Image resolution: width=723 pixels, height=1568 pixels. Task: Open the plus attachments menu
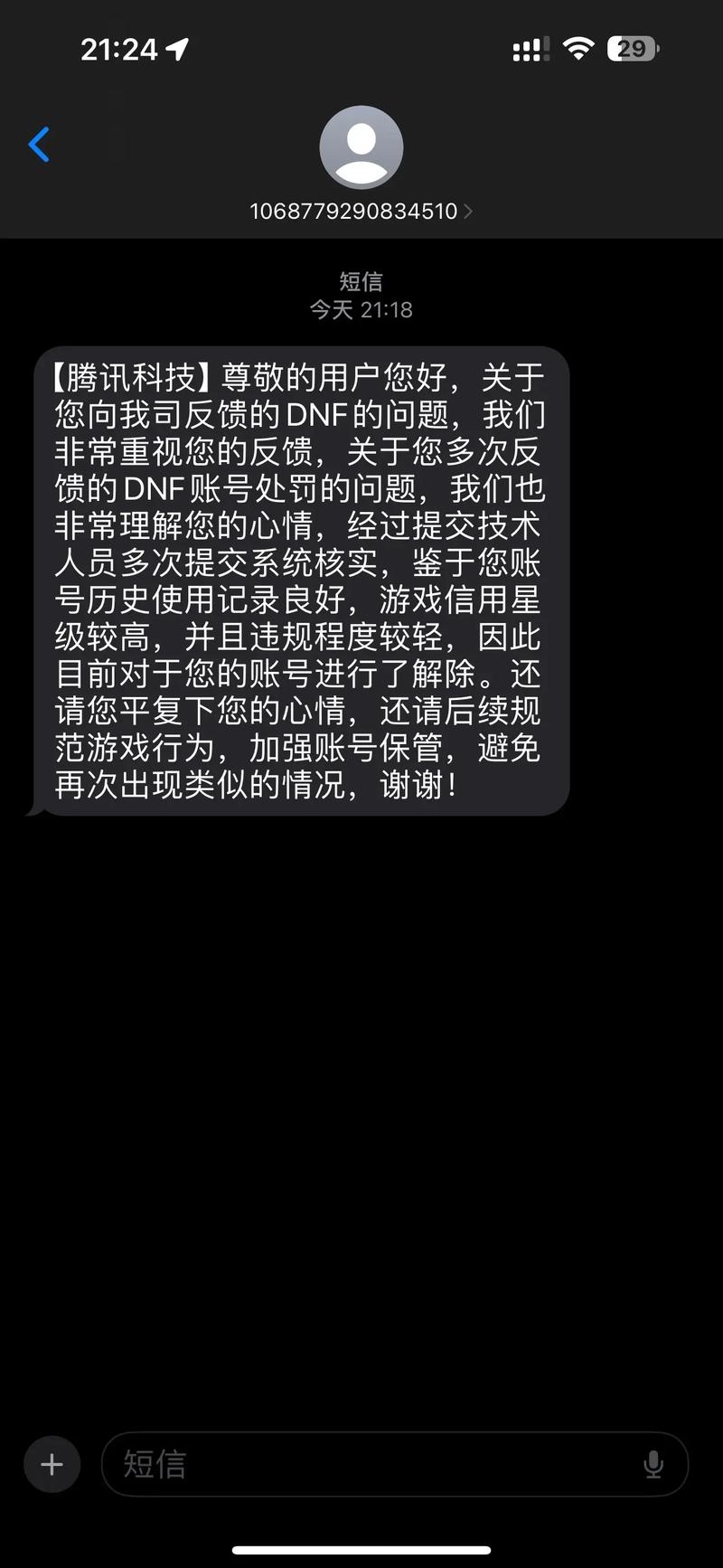point(52,1464)
